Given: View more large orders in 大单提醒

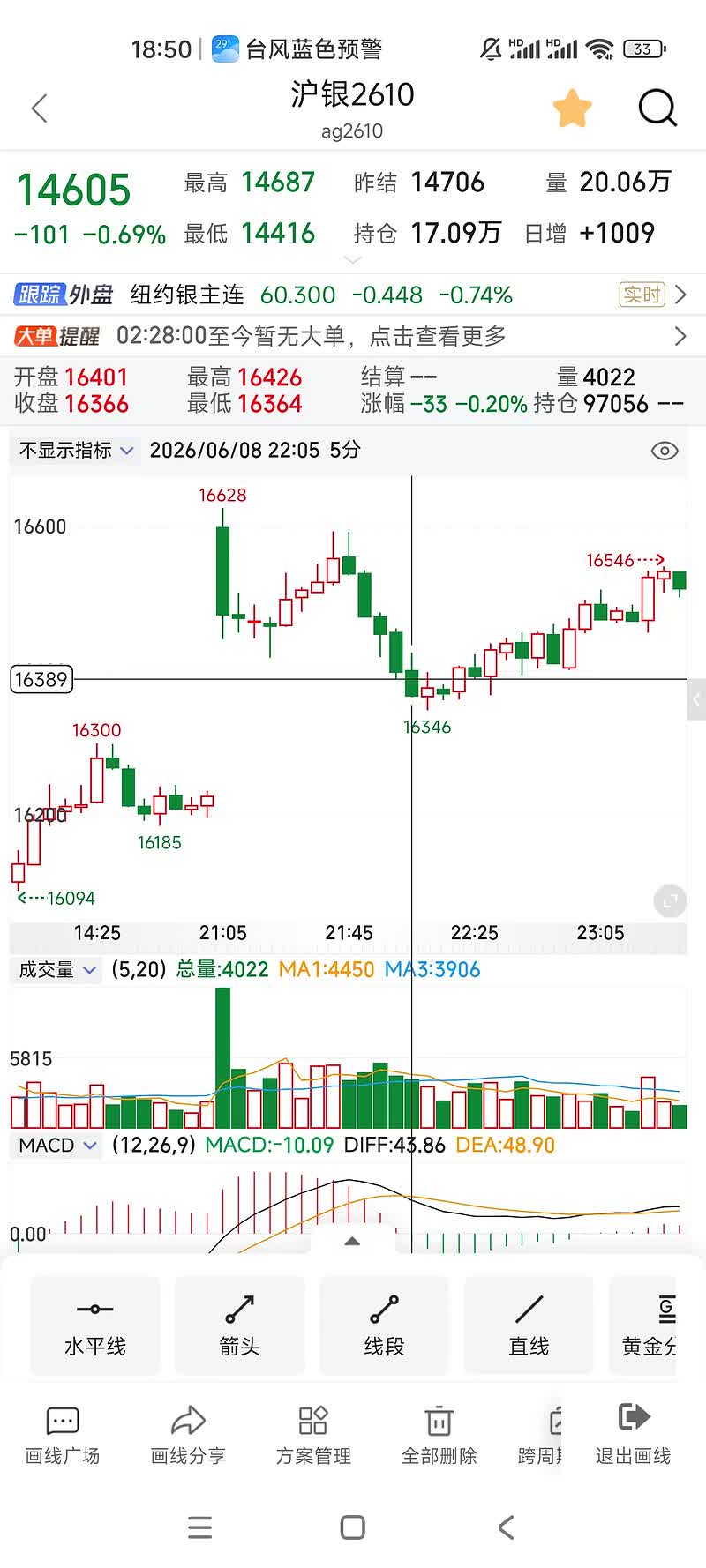Looking at the screenshot, I should pyautogui.click(x=353, y=336).
